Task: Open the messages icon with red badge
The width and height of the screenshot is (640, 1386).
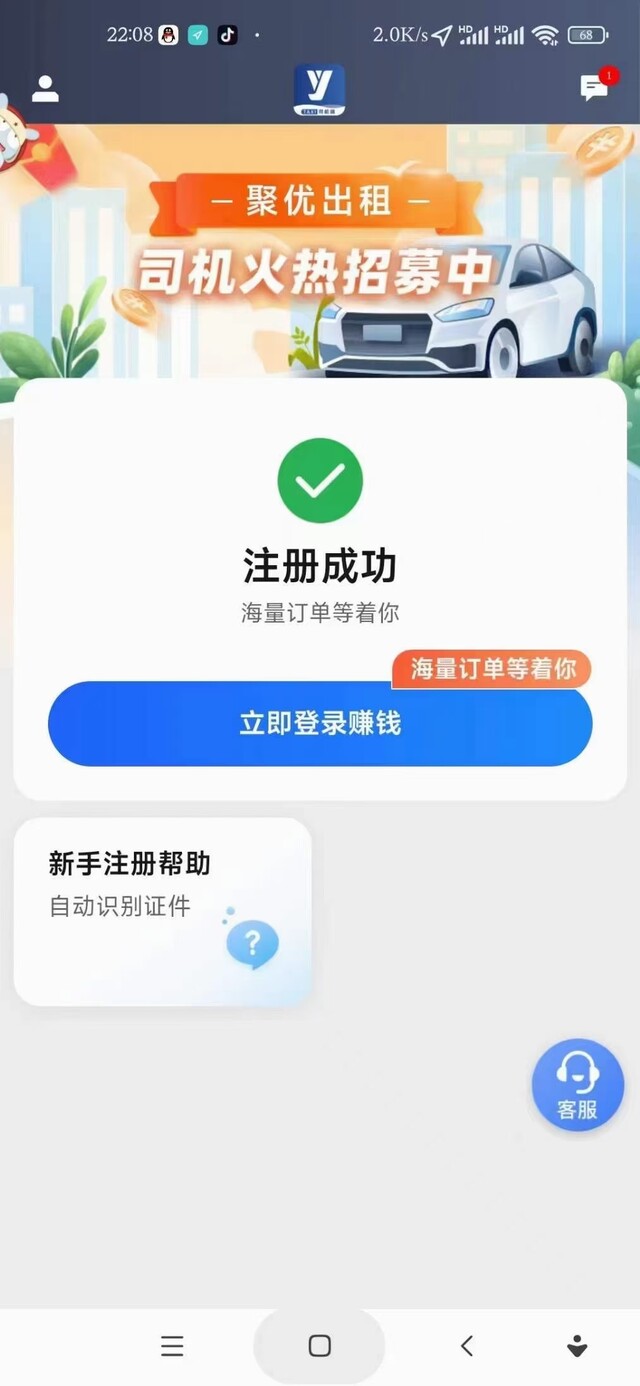Action: pos(596,86)
